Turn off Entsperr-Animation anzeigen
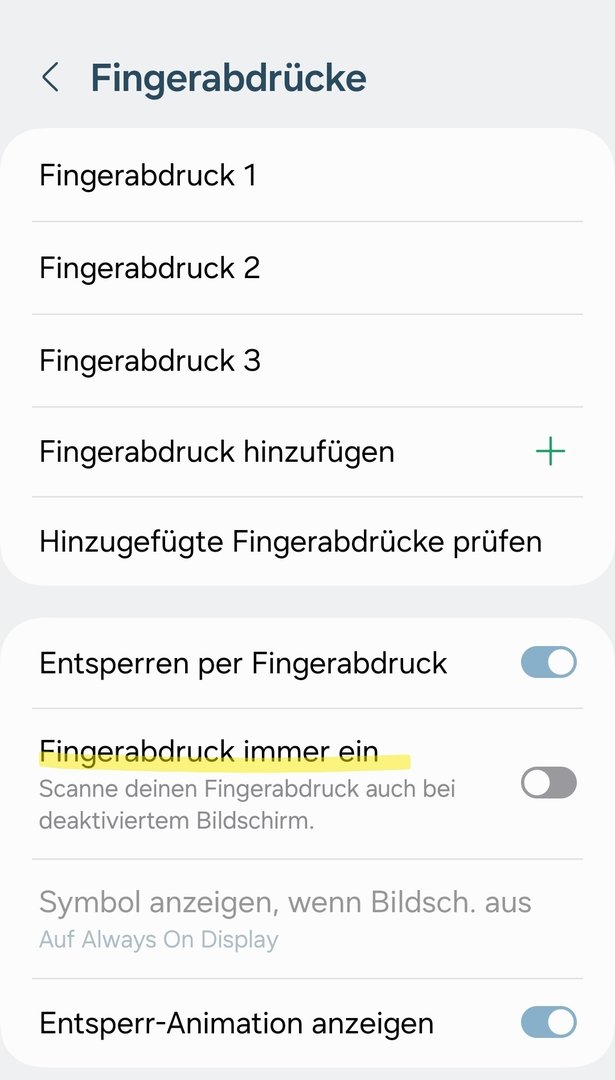 pos(548,1022)
